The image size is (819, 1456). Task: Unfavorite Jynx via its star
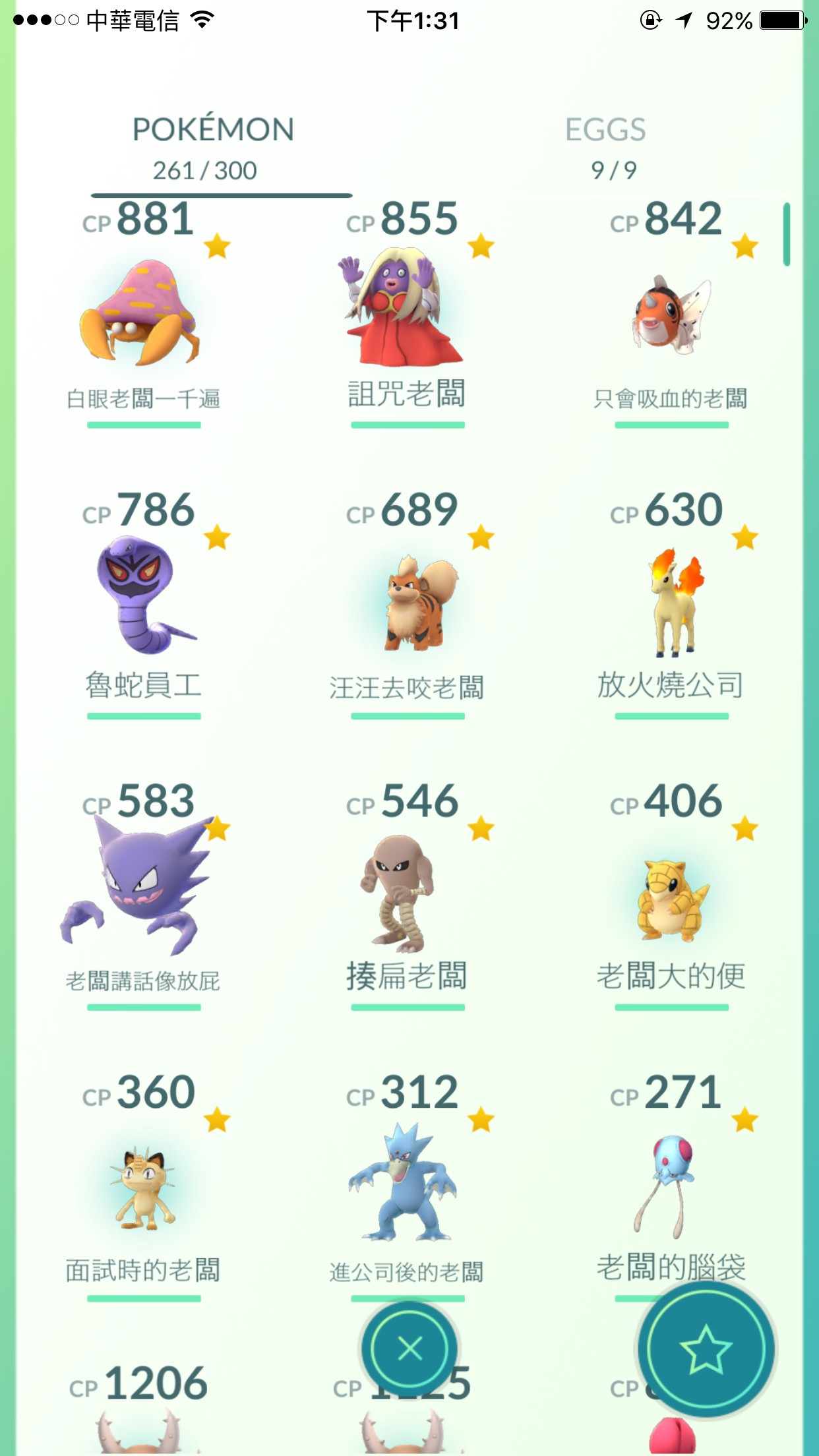481,245
